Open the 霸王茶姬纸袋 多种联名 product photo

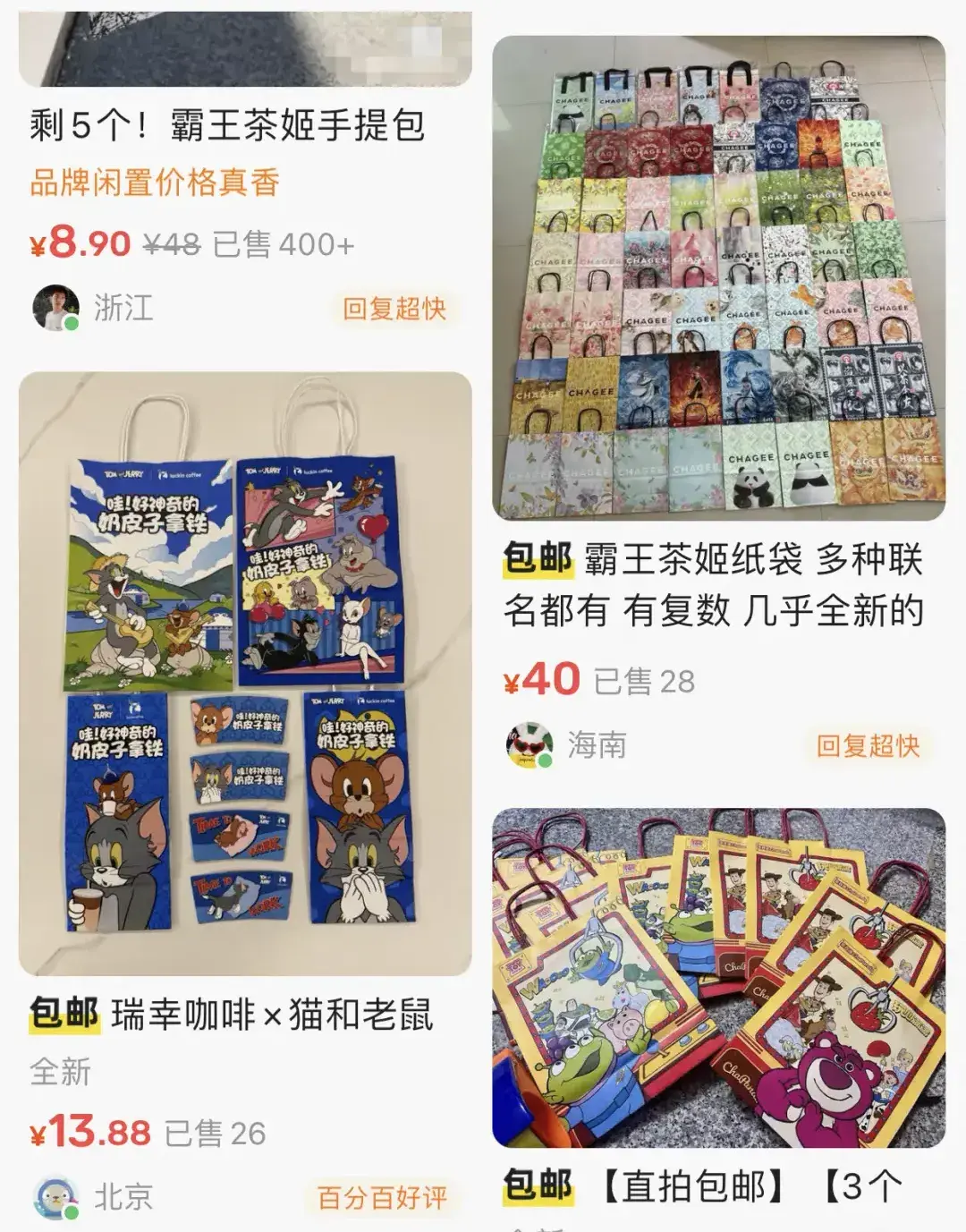(718, 278)
